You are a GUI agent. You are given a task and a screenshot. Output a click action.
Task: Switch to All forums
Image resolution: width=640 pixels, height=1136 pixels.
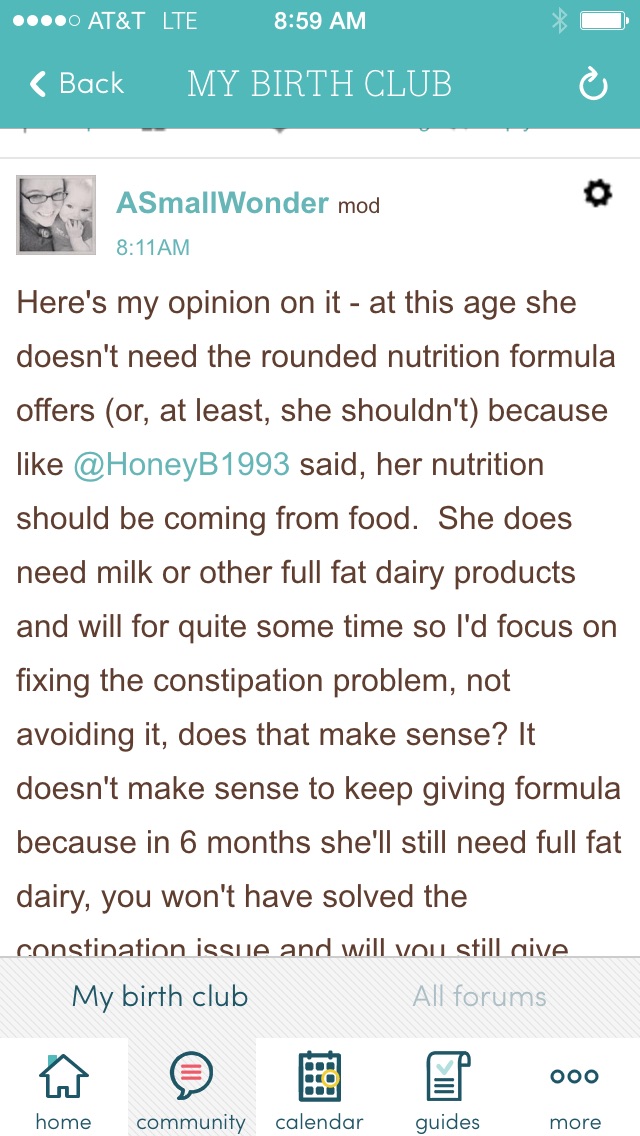479,997
